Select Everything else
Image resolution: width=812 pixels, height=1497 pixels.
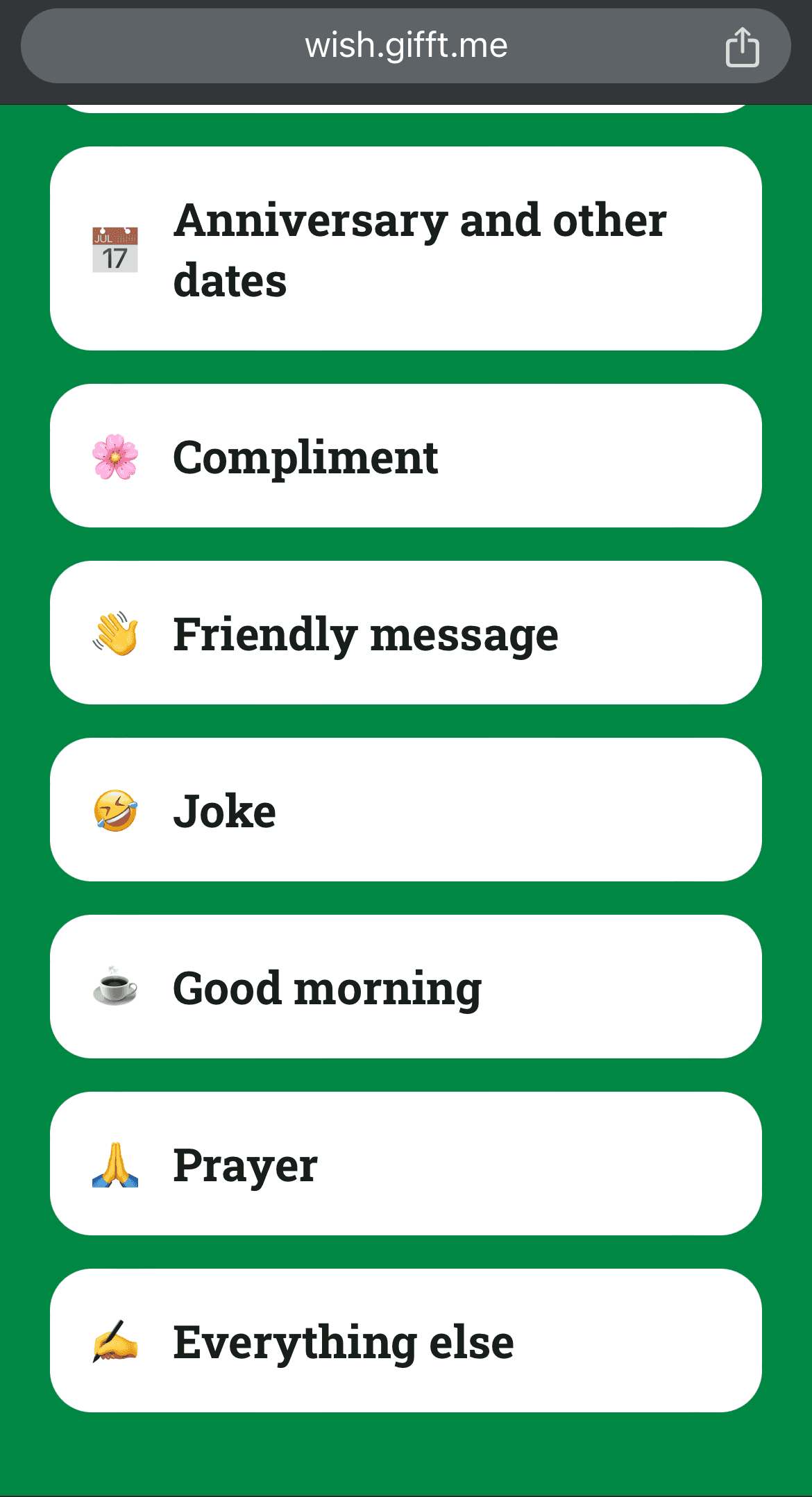point(406,1341)
